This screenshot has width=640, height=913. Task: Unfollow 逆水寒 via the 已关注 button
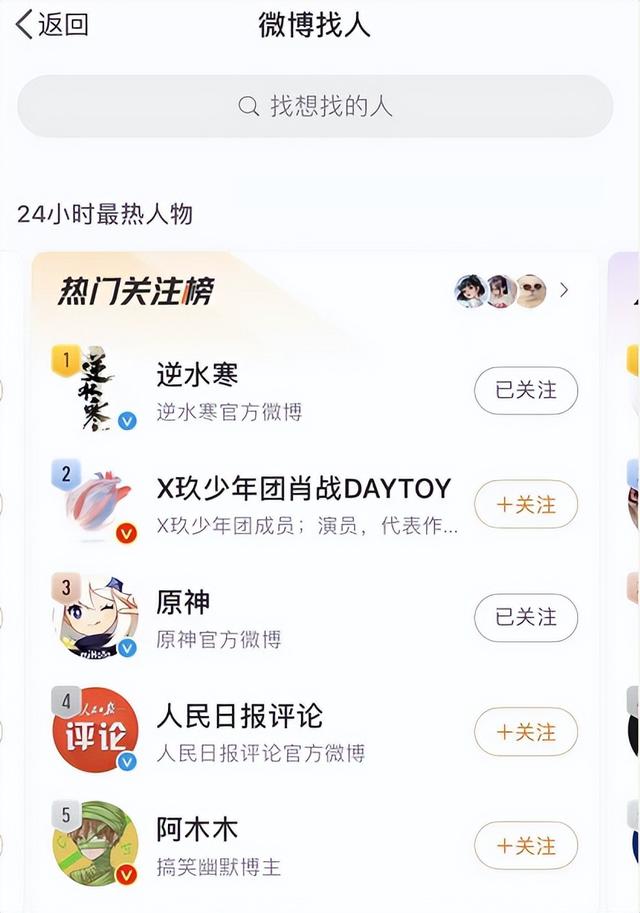pos(525,390)
